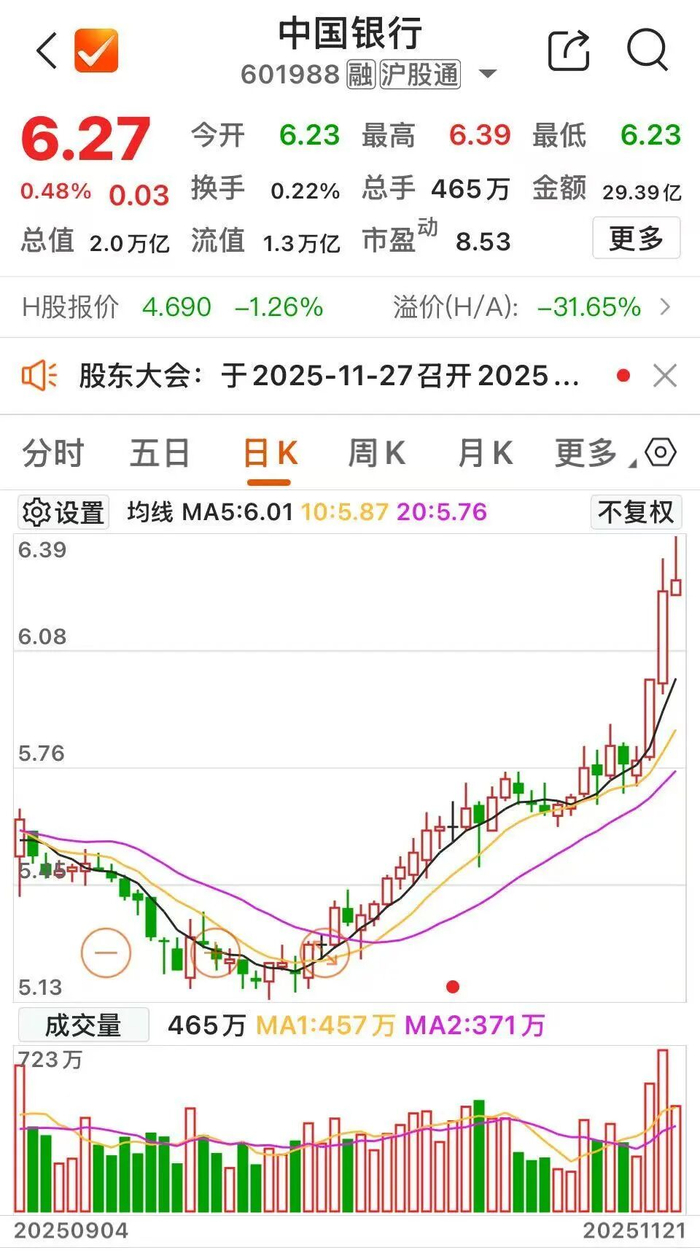Change the 不复权 price adjustment mode
The height and width of the screenshot is (1251, 700).
coord(635,513)
